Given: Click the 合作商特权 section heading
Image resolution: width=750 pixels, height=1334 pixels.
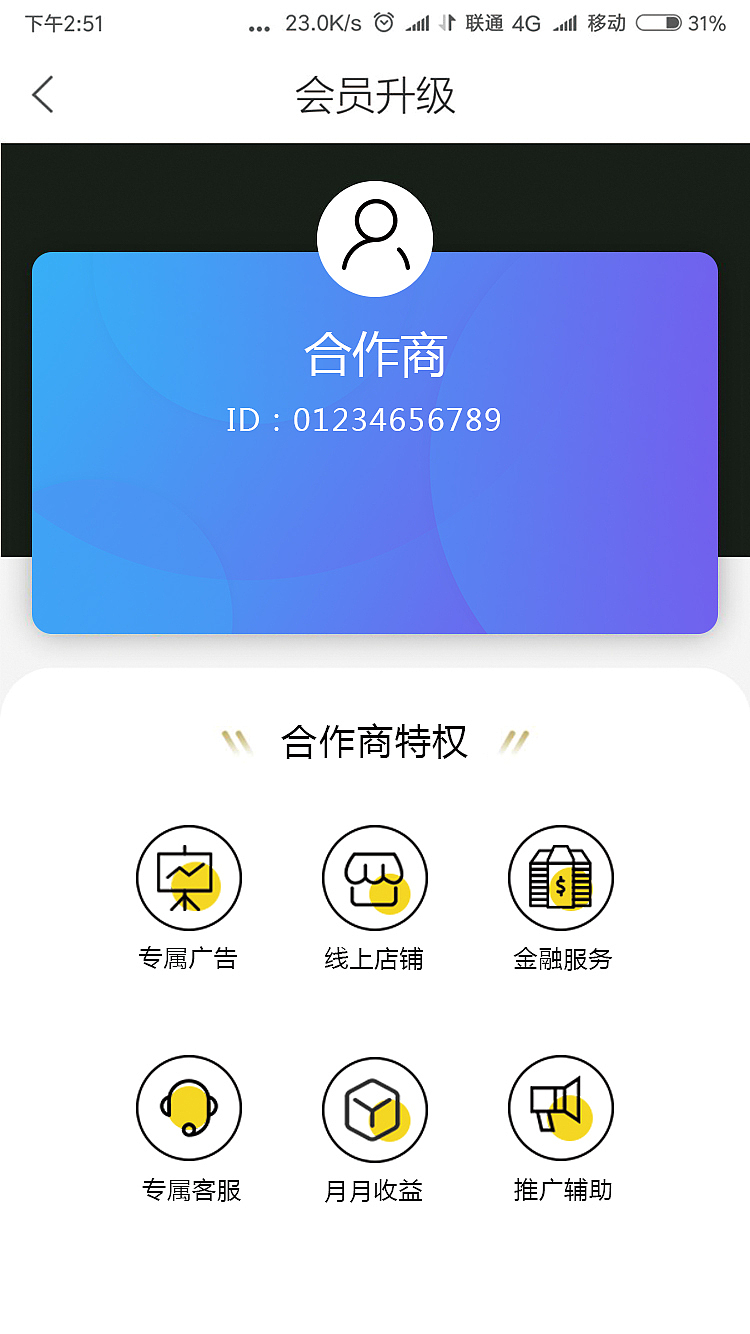Looking at the screenshot, I should (375, 741).
